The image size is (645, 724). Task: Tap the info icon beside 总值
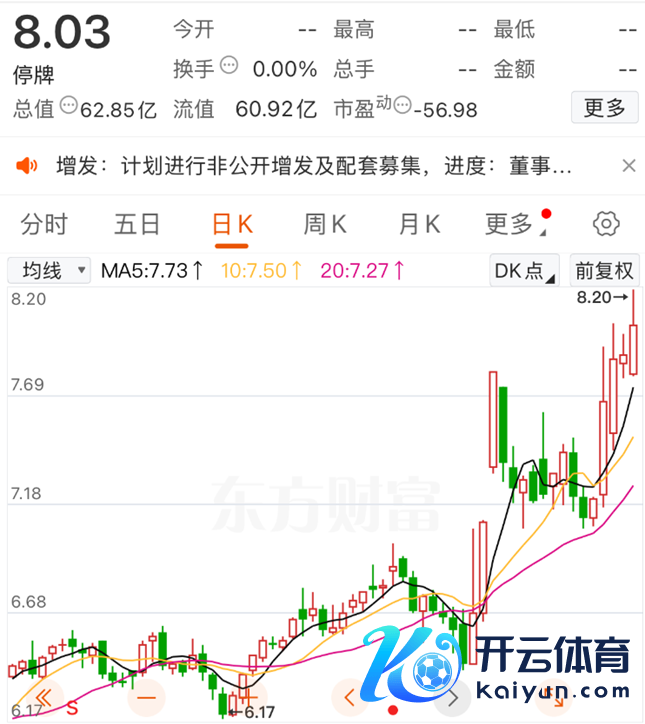click(68, 105)
